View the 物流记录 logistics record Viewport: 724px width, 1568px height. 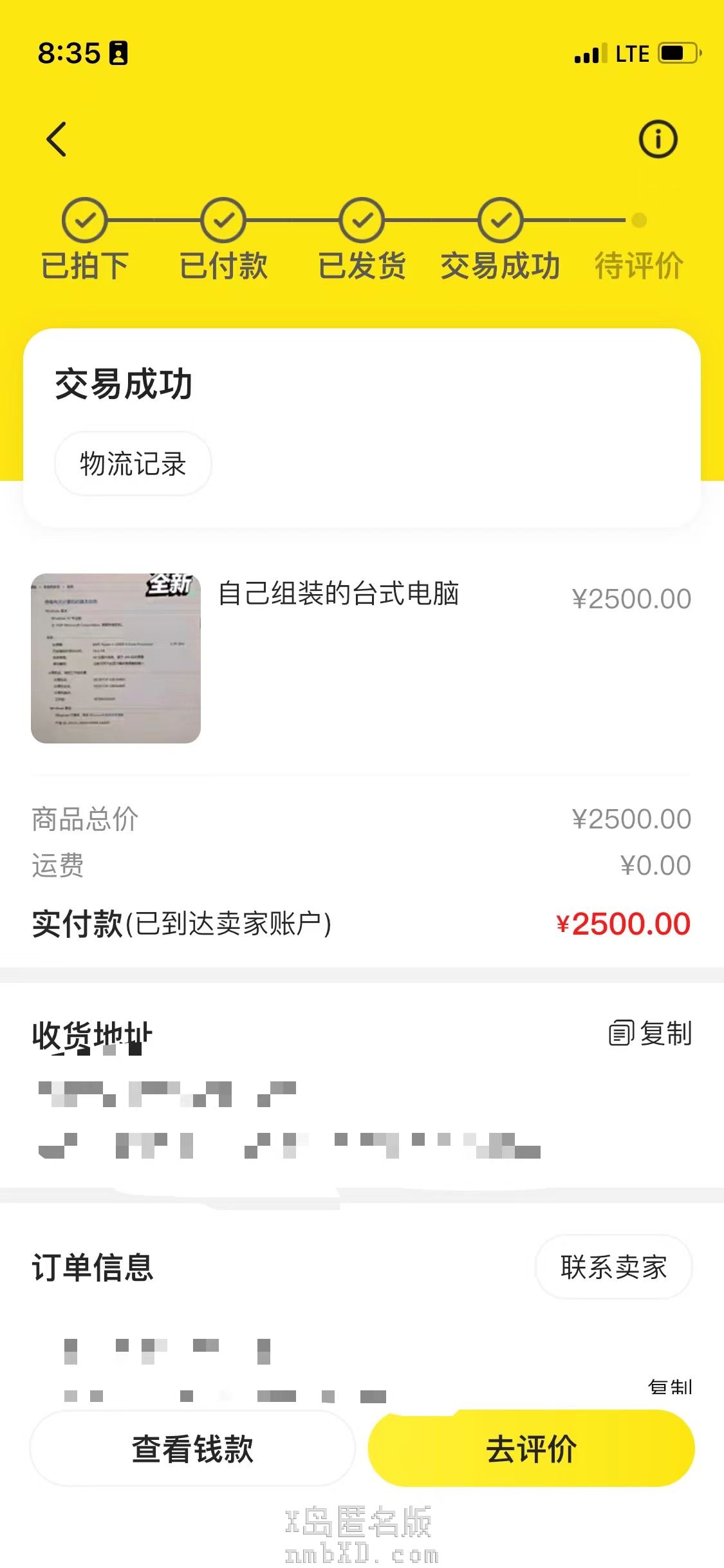[133, 463]
